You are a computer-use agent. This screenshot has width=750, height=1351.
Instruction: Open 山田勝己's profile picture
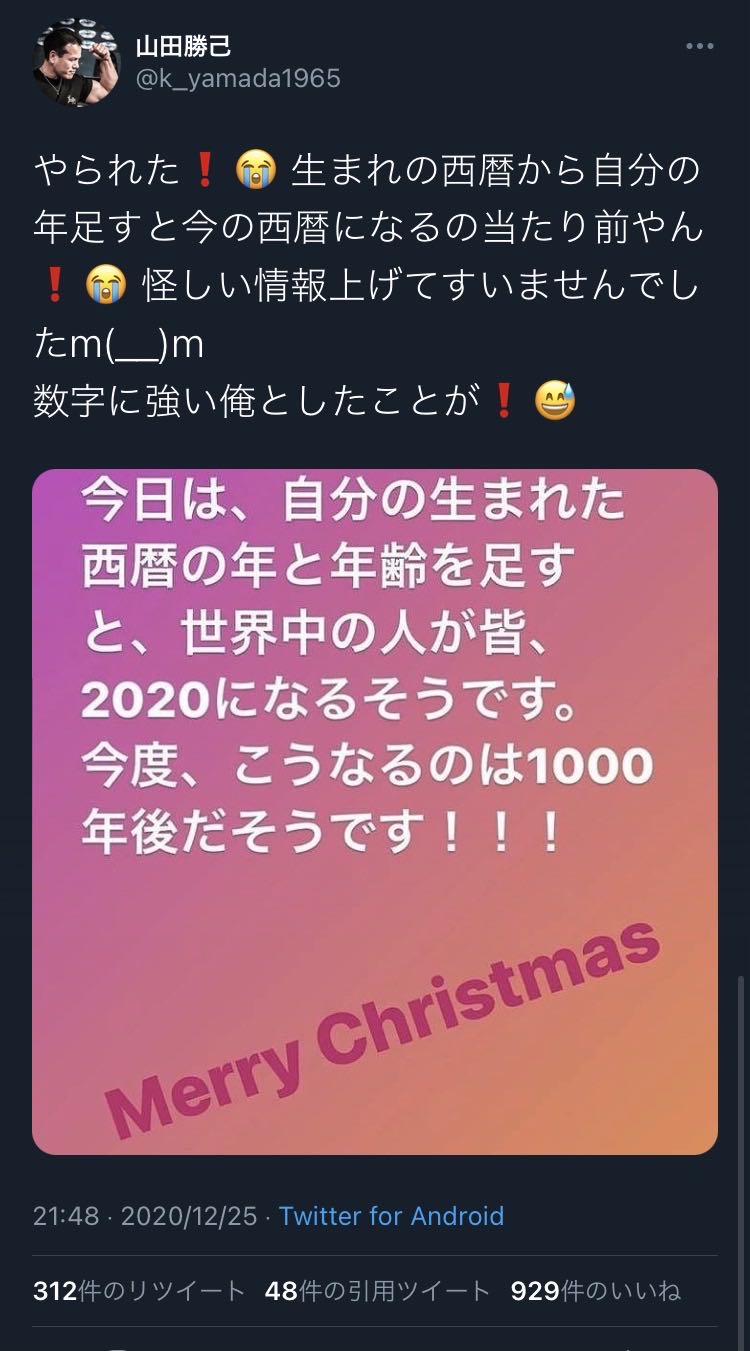[x=76, y=62]
